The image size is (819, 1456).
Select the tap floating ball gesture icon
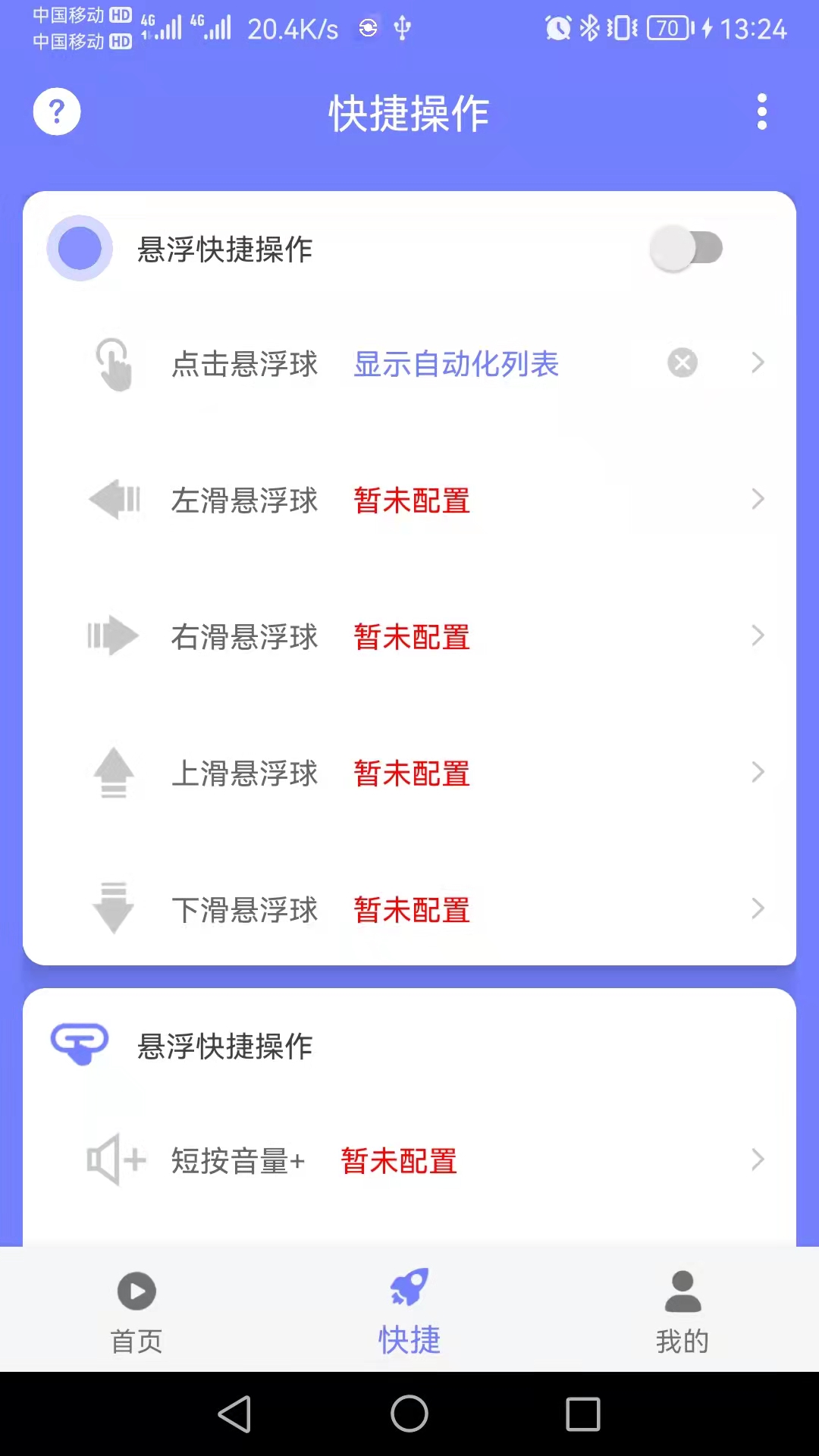click(x=114, y=364)
